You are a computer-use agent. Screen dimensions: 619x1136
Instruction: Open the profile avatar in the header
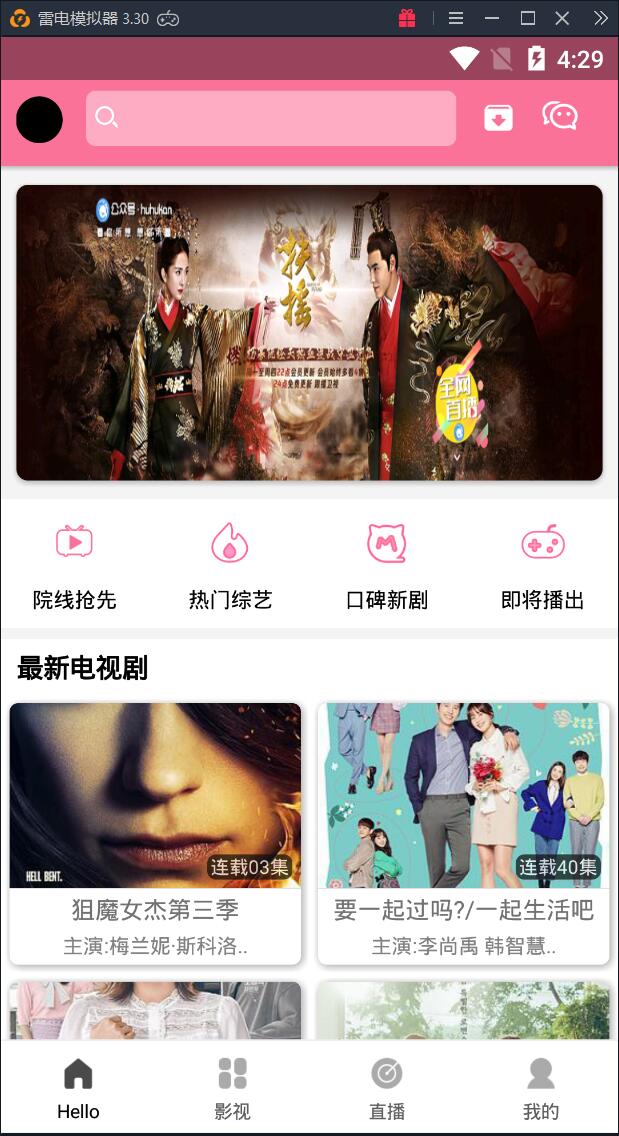39,120
